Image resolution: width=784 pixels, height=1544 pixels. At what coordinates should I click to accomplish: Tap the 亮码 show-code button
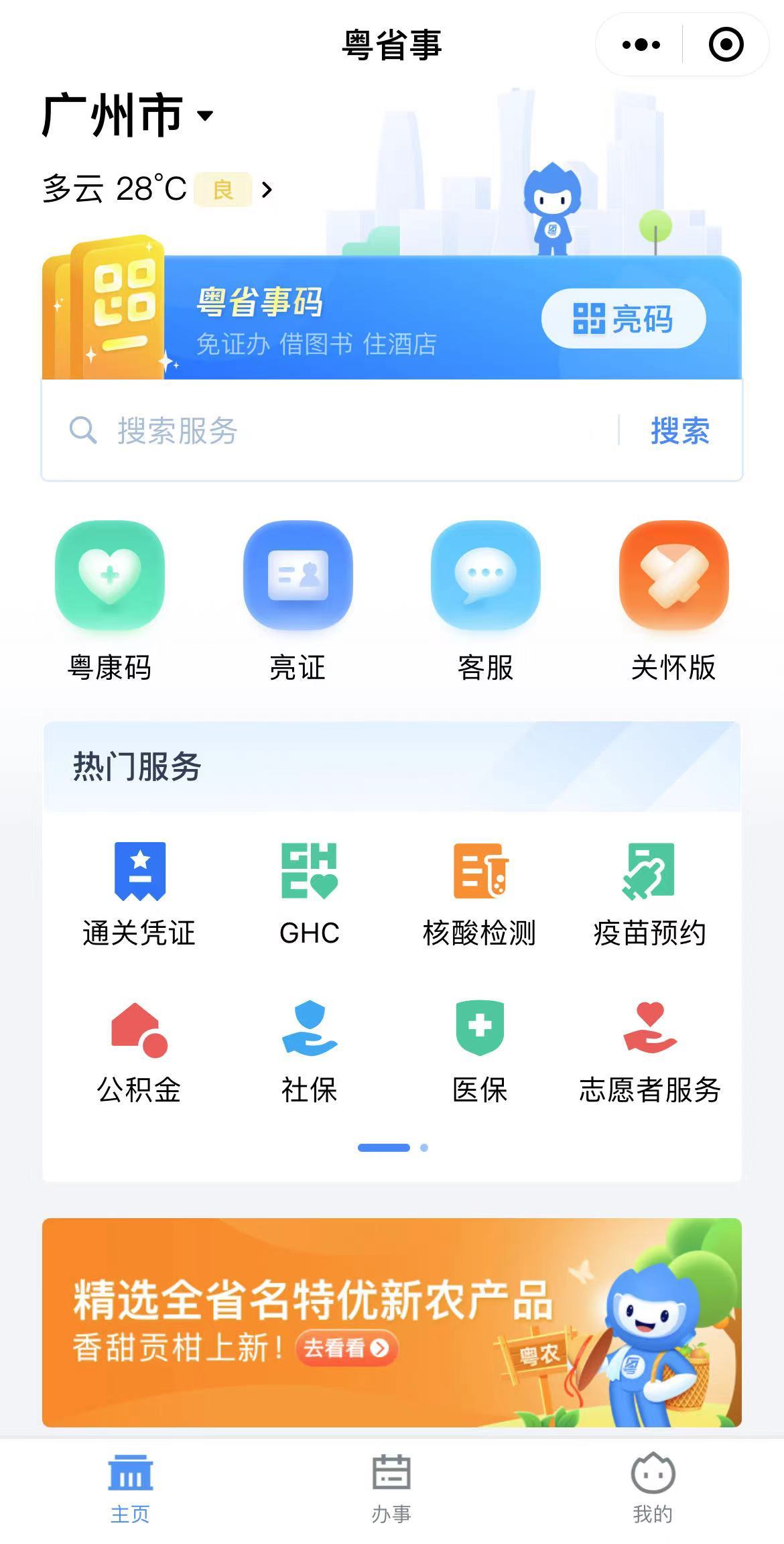click(x=625, y=320)
